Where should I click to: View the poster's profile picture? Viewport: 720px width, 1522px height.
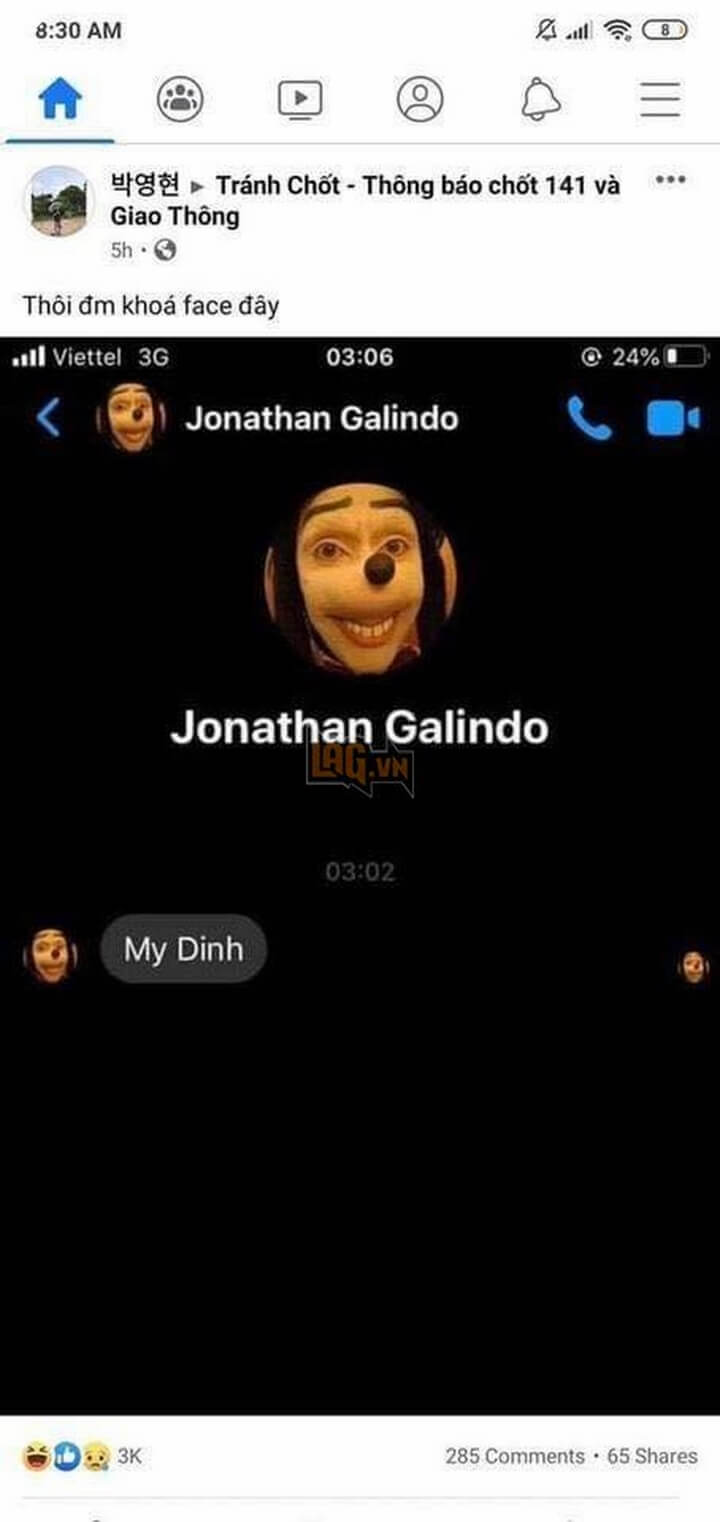click(x=57, y=201)
